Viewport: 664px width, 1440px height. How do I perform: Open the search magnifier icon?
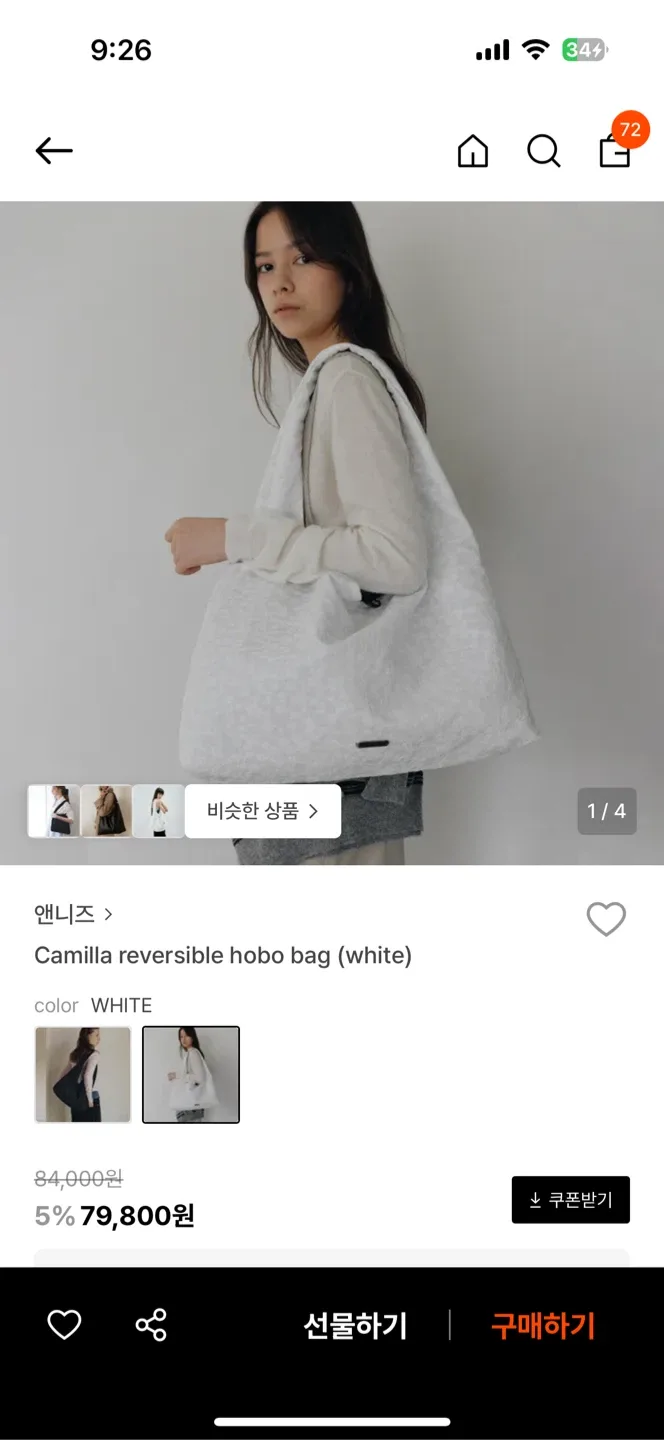pos(543,151)
